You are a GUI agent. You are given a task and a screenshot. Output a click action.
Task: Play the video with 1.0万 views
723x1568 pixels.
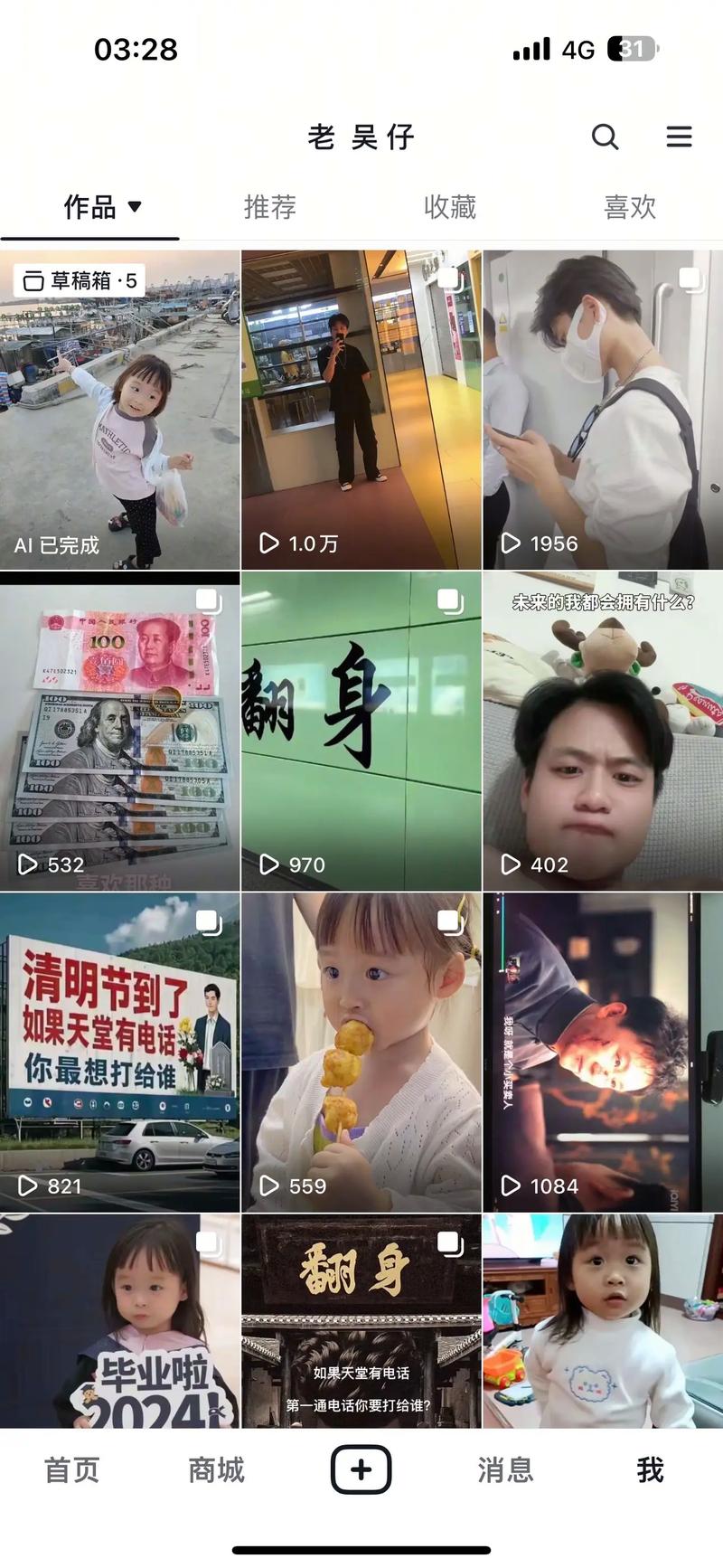coord(361,410)
